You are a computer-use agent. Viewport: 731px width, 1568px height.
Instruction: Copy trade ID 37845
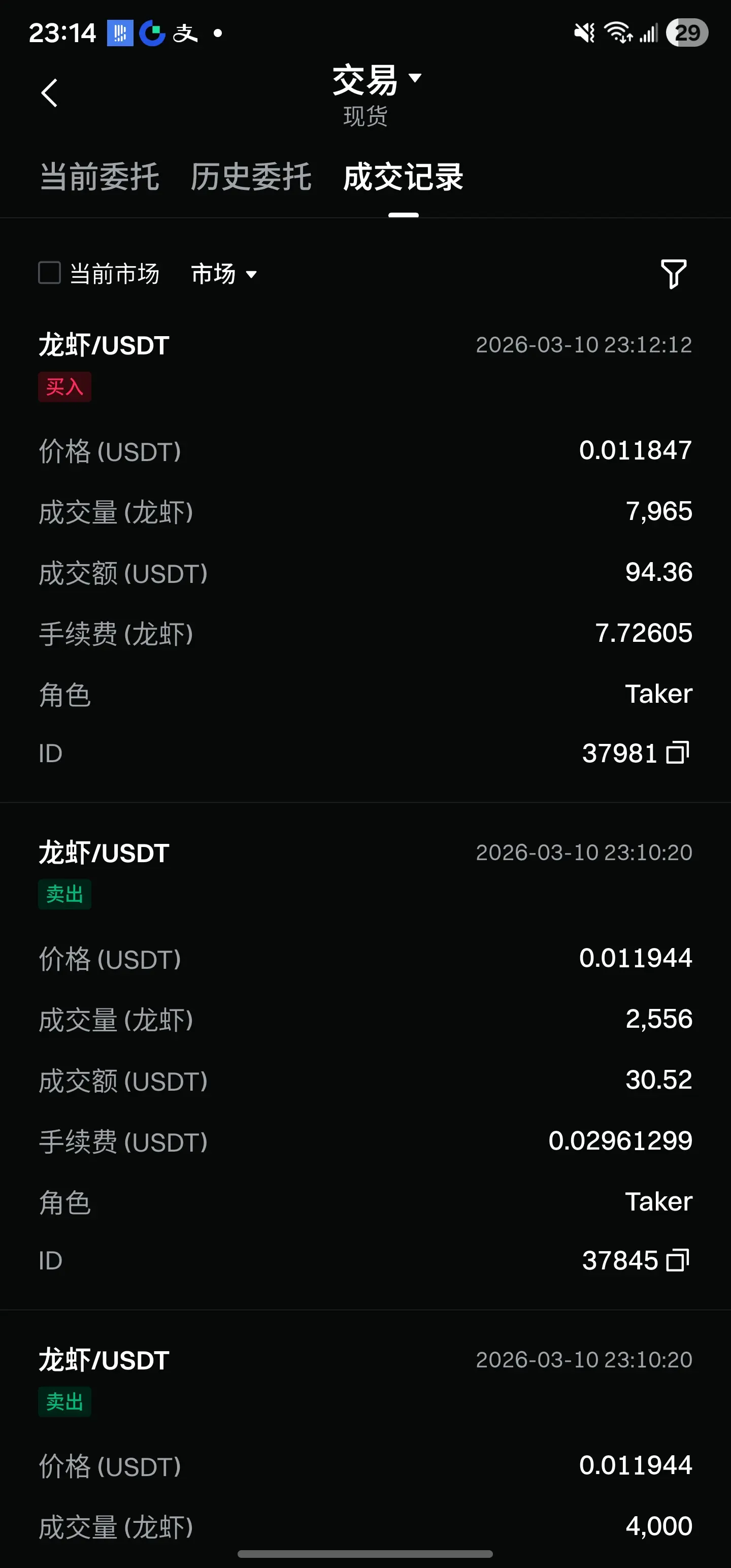[677, 1260]
